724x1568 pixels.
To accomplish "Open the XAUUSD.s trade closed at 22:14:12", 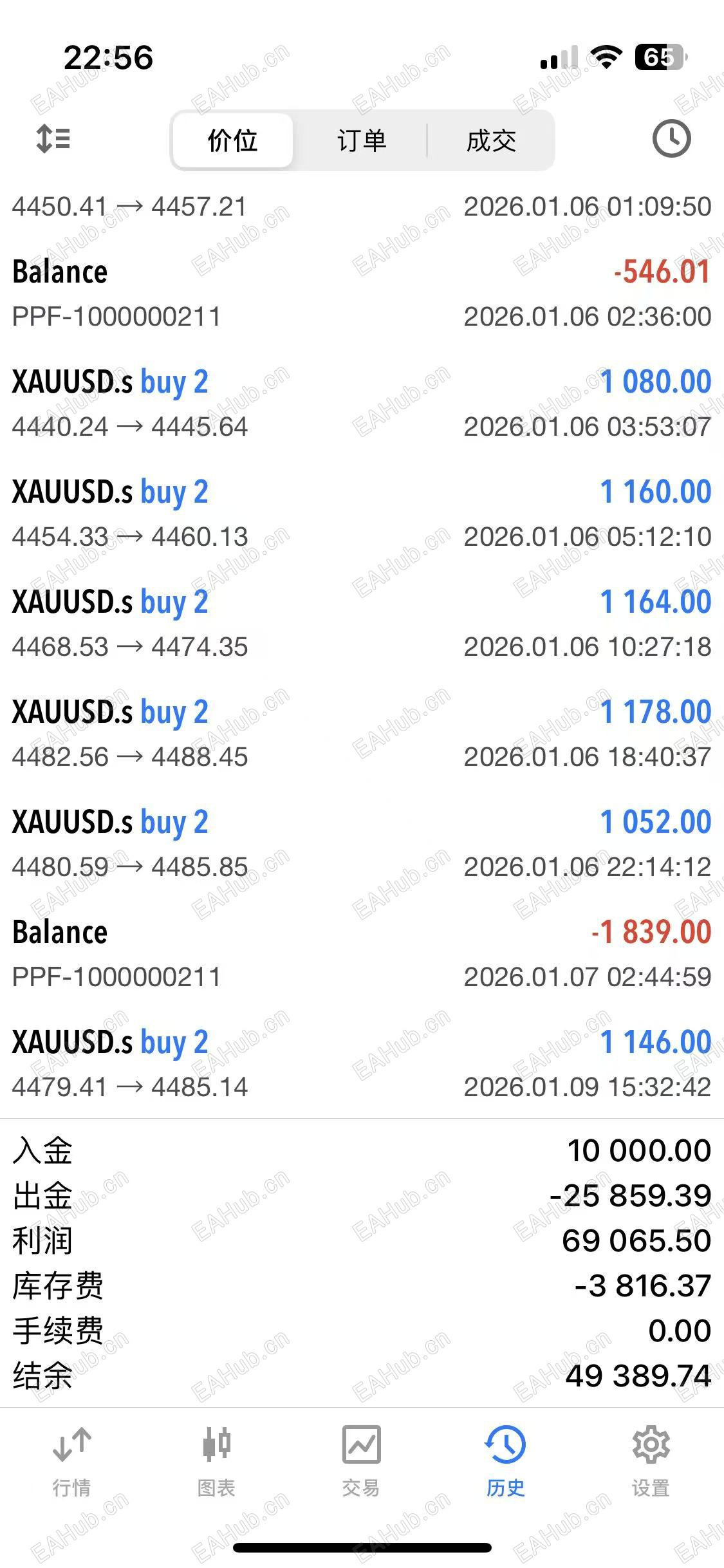I will pyautogui.click(x=362, y=844).
